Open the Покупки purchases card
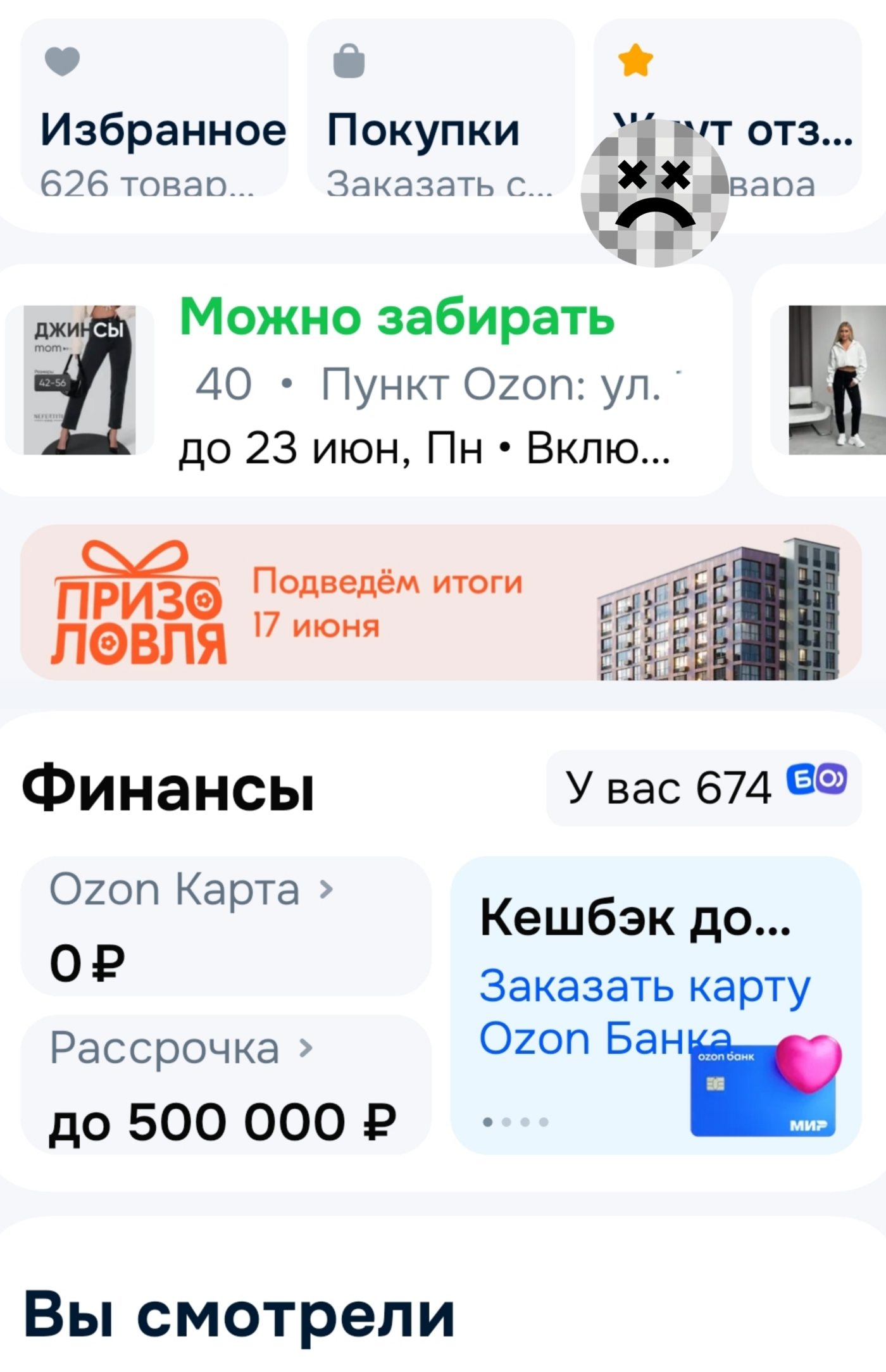886x1372 pixels. pyautogui.click(x=440, y=108)
